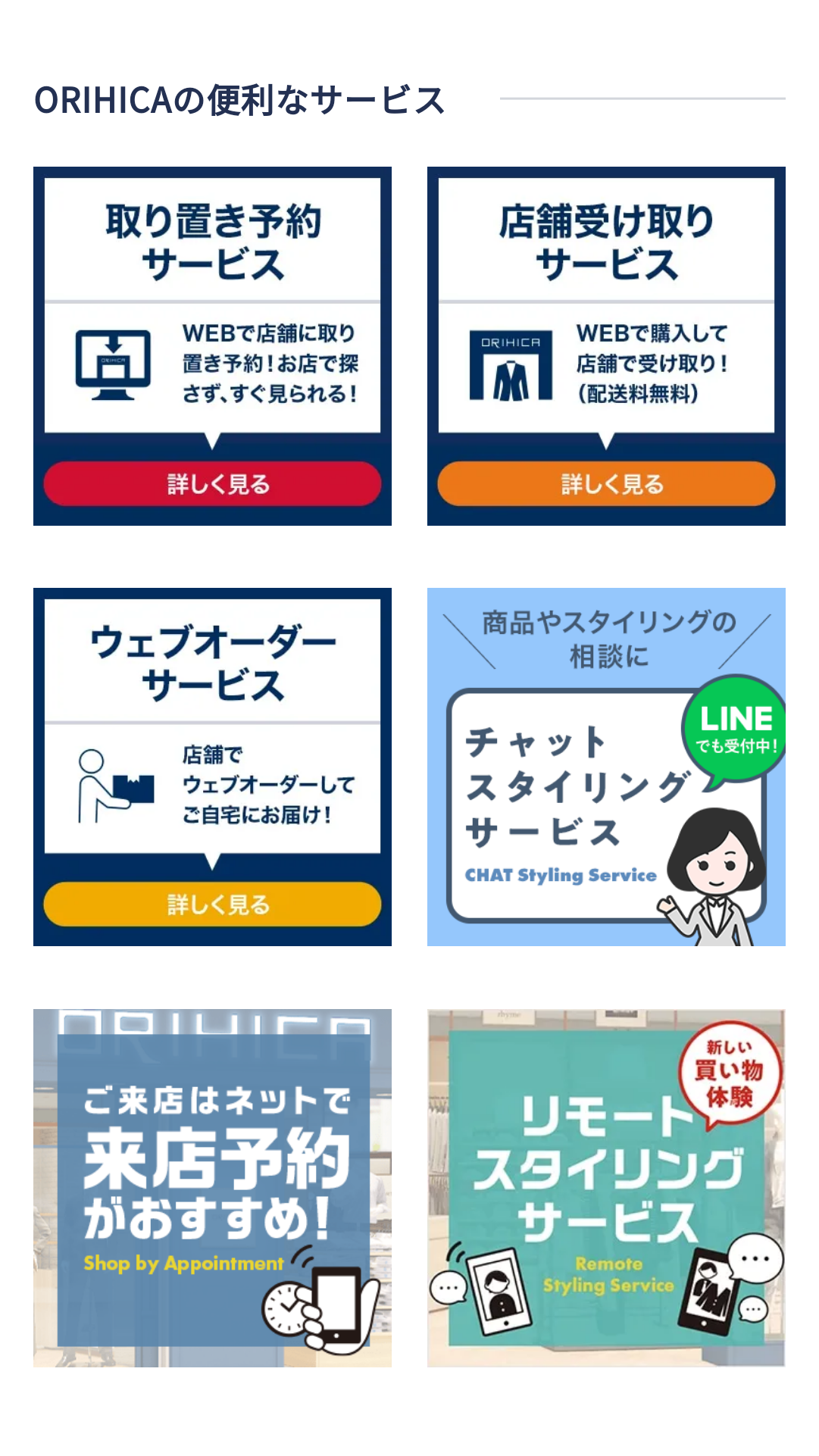
Task: Open the 店舗受け取りサービス banner
Action: (606, 346)
